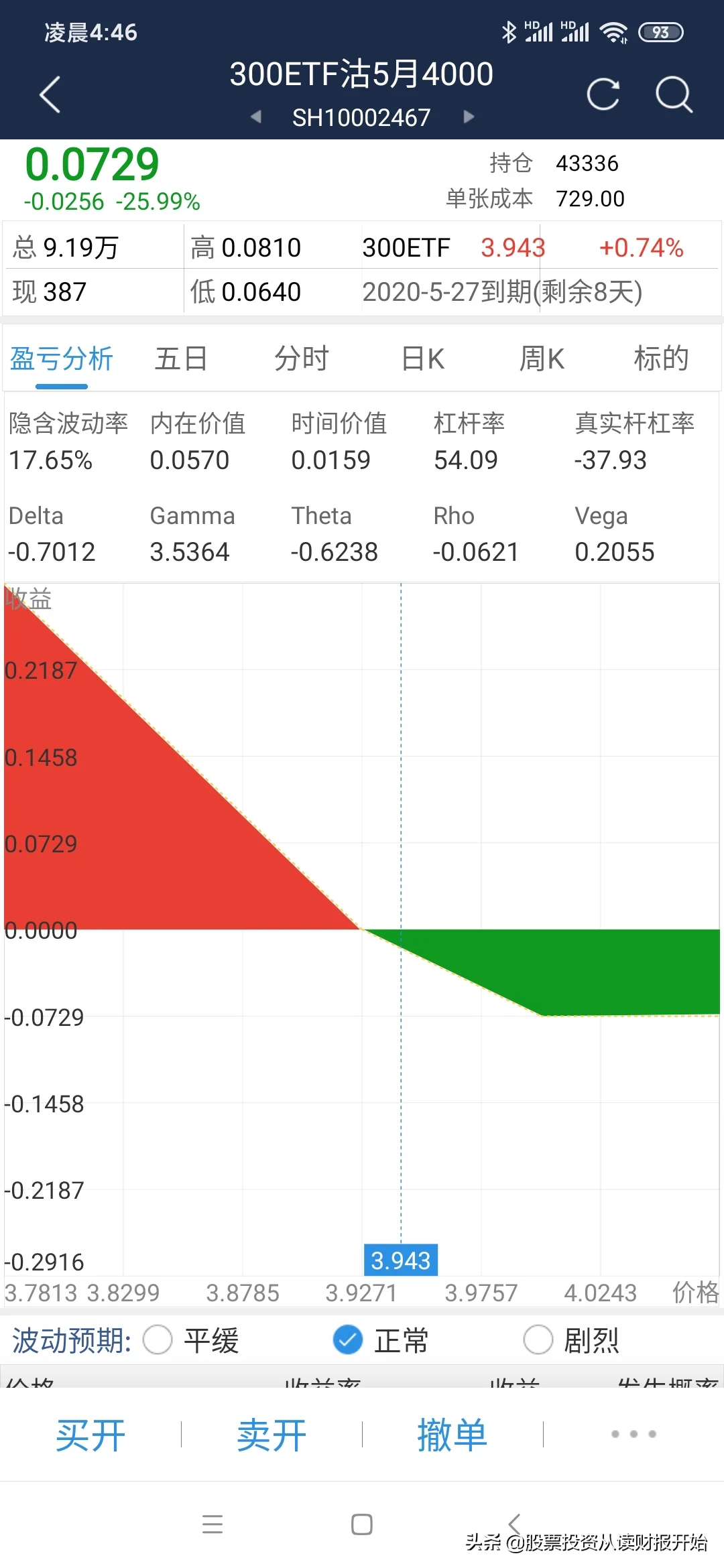Switch to the previous contract arrow
The image size is (724, 1568).
[255, 117]
